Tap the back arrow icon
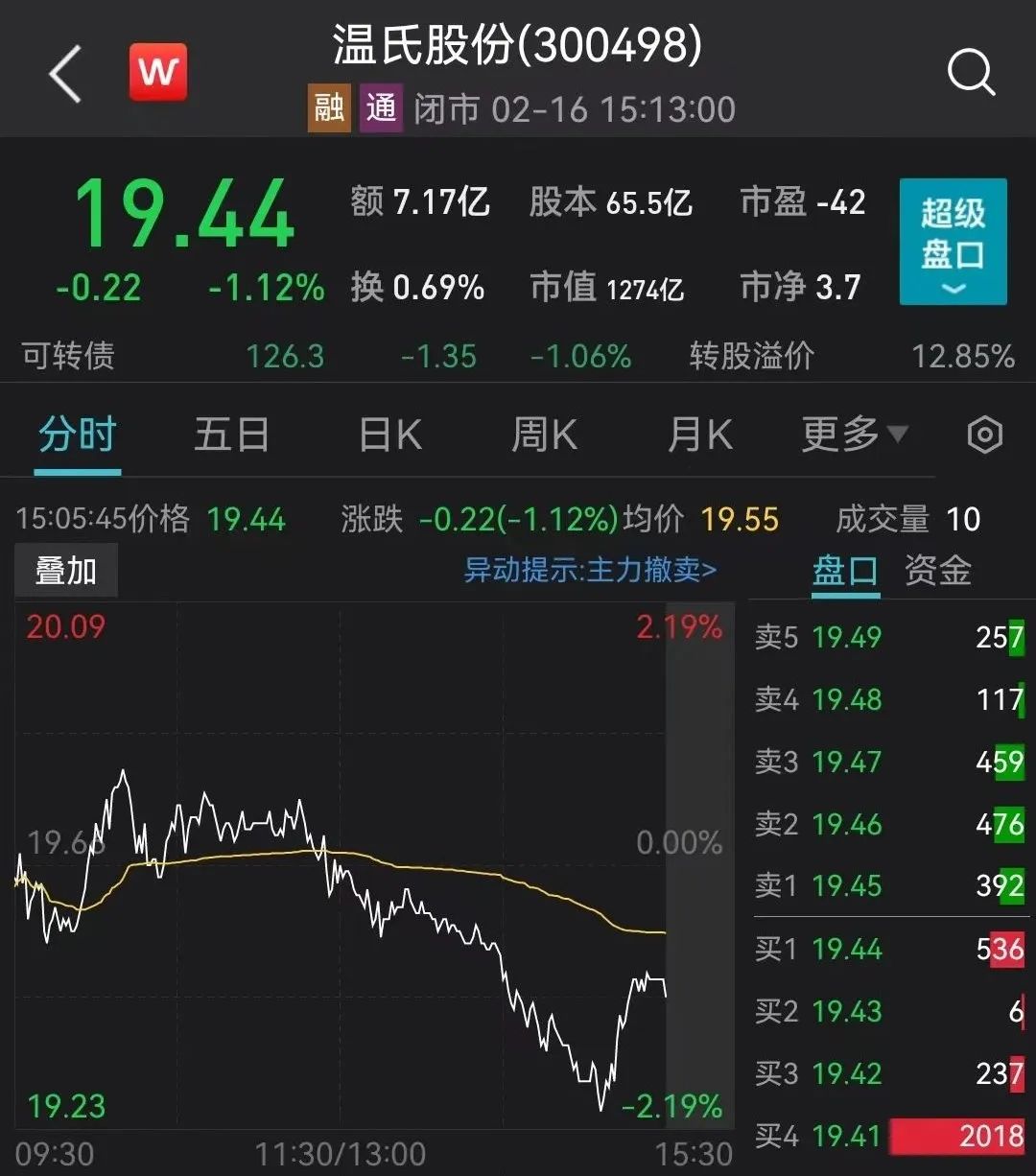The height and width of the screenshot is (1176, 1036). (x=64, y=72)
